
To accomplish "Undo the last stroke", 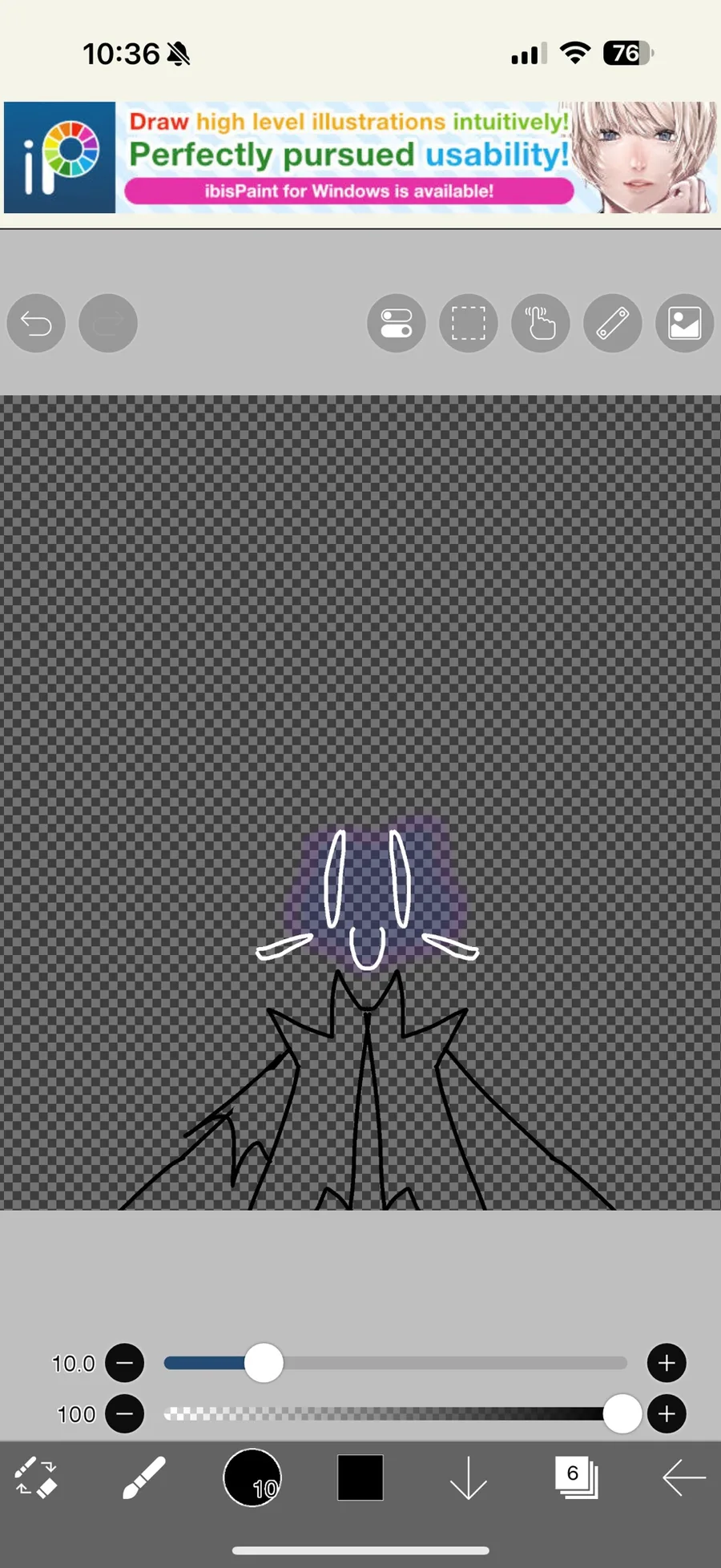I will [x=36, y=323].
